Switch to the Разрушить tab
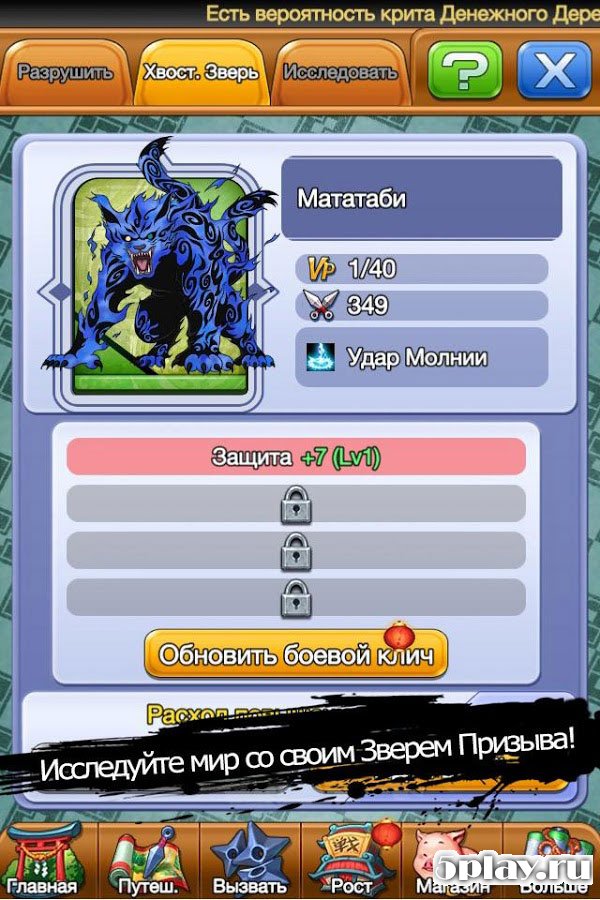 pos(65,72)
